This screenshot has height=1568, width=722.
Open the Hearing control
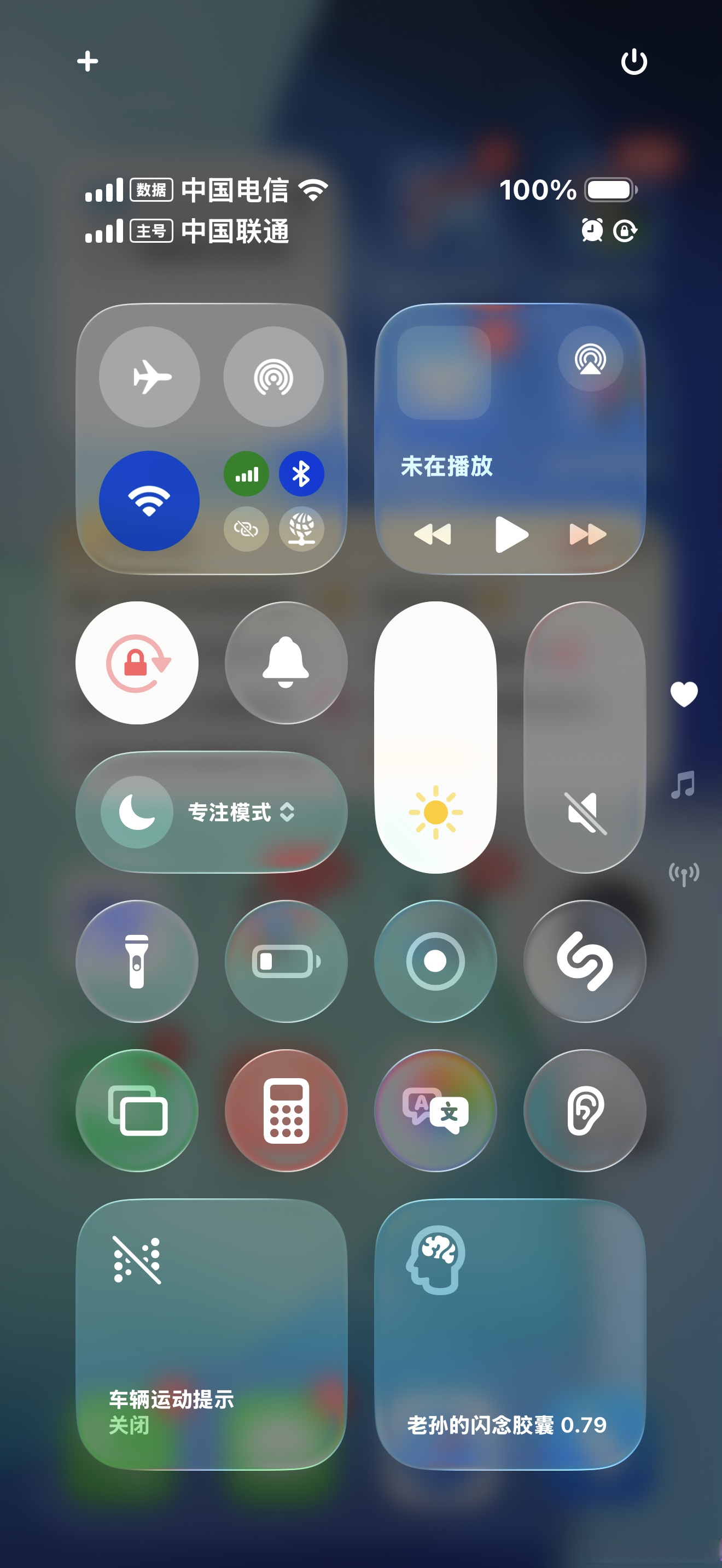(583, 1110)
